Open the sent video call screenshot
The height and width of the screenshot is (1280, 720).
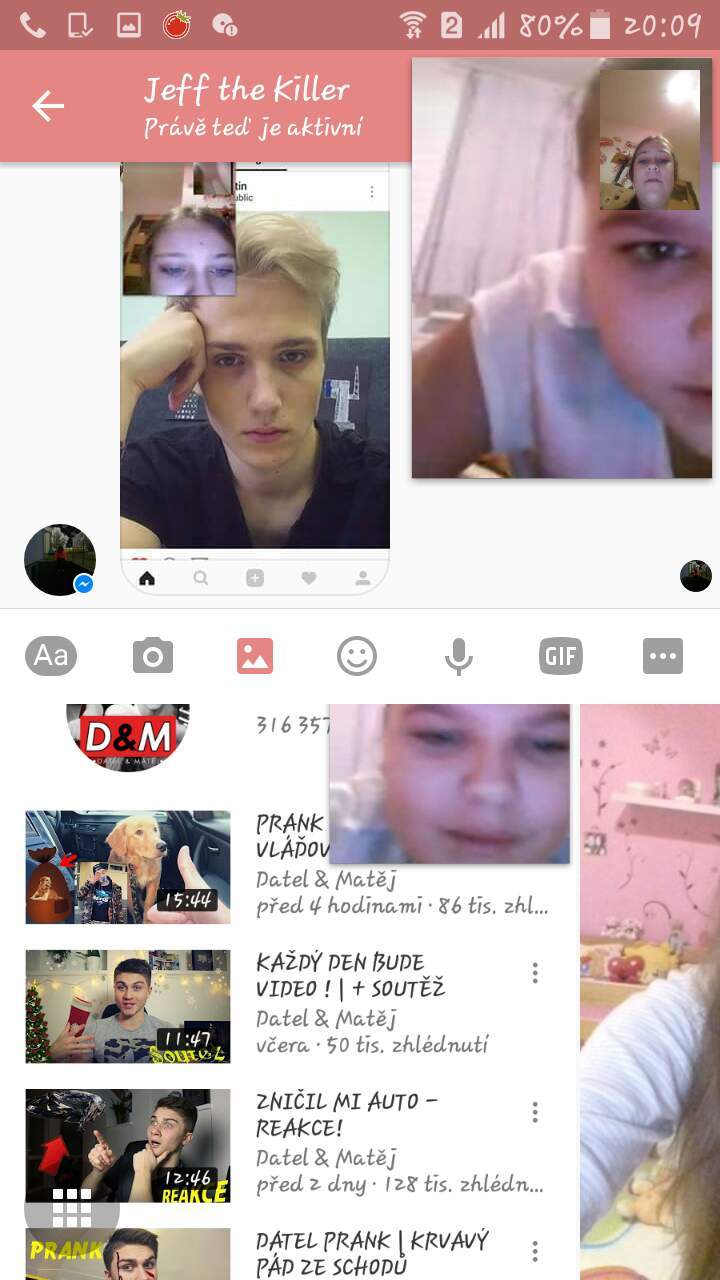562,268
